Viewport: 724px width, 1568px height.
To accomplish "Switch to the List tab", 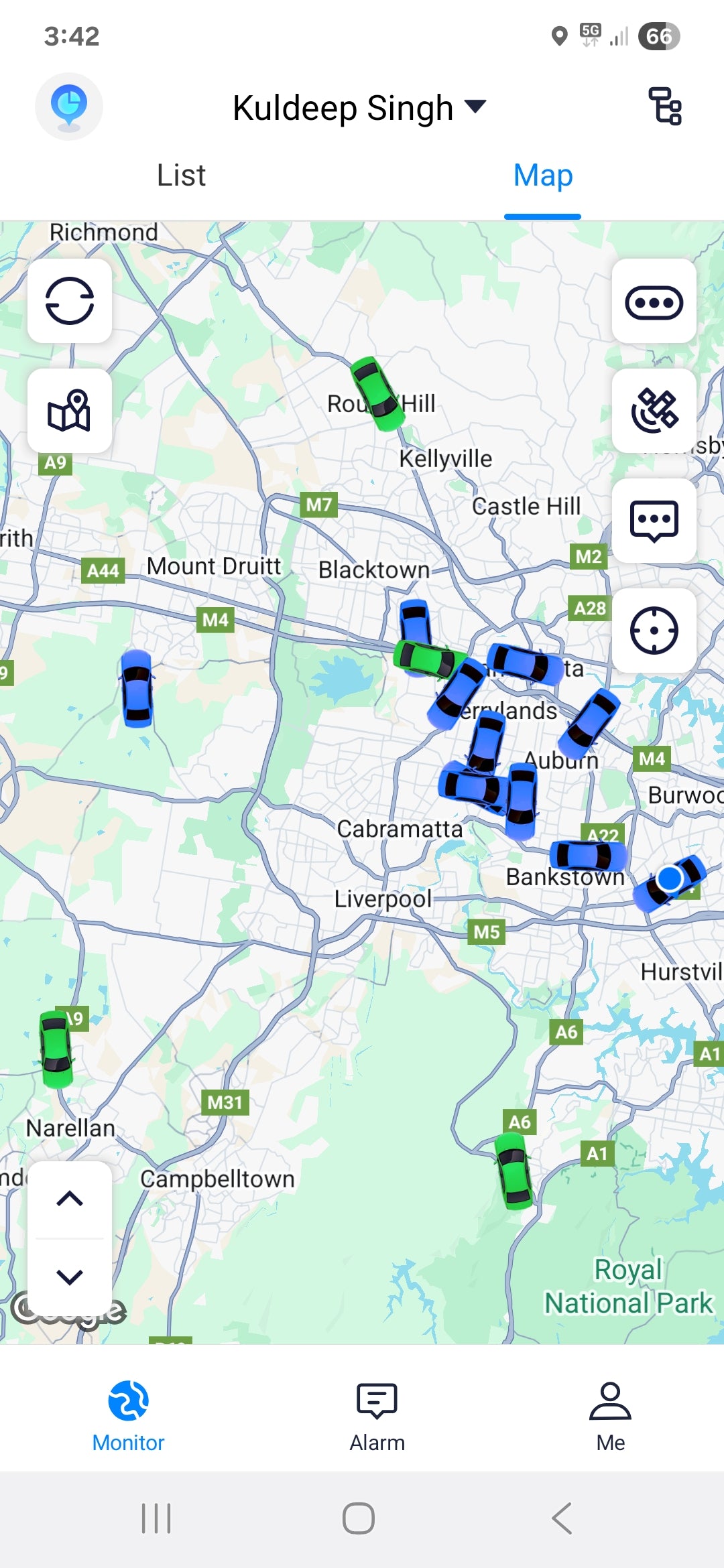I will tap(181, 176).
